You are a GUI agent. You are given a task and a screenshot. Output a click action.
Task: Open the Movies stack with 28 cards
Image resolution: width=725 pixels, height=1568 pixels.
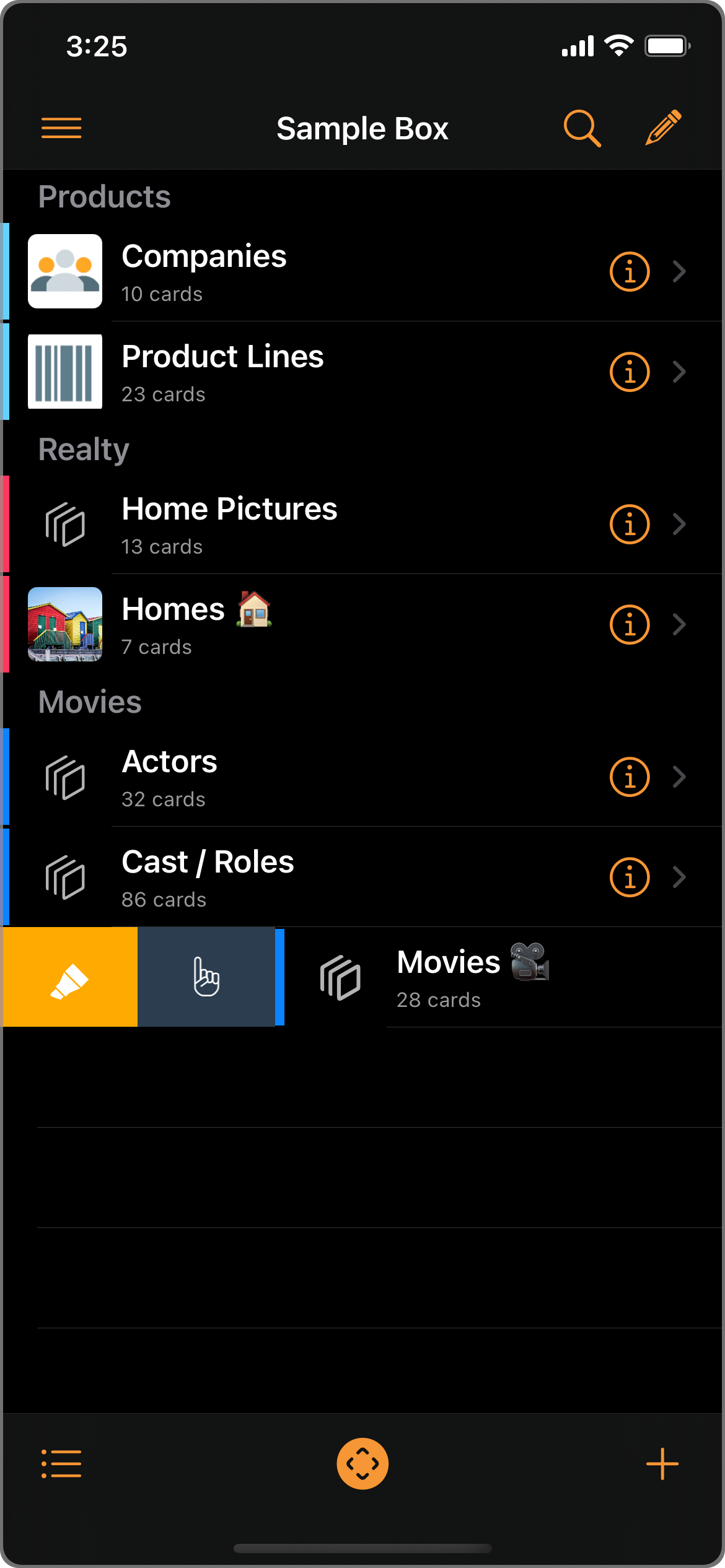click(x=496, y=978)
